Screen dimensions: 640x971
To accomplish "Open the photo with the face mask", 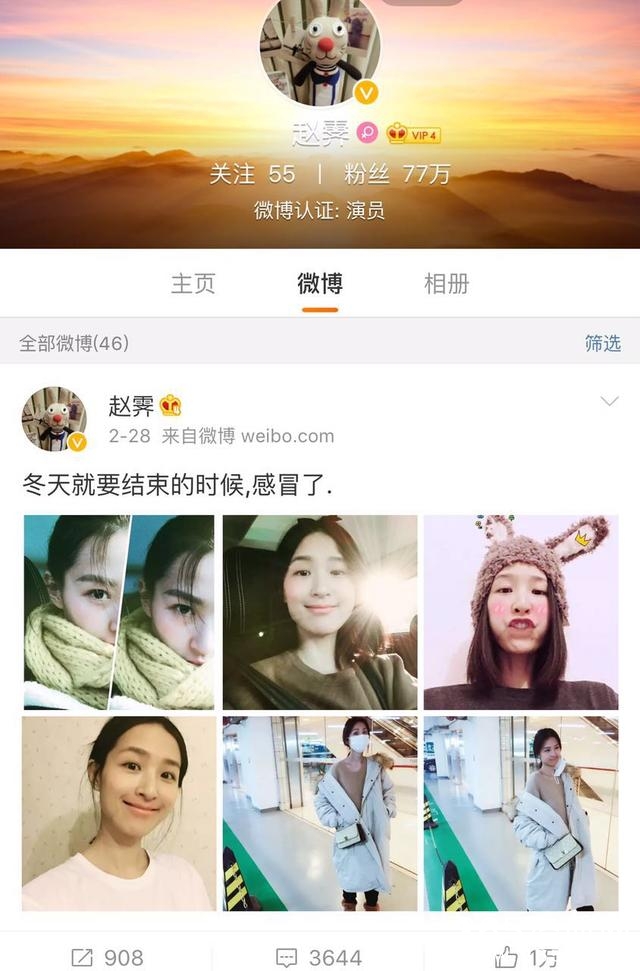I will [320, 813].
